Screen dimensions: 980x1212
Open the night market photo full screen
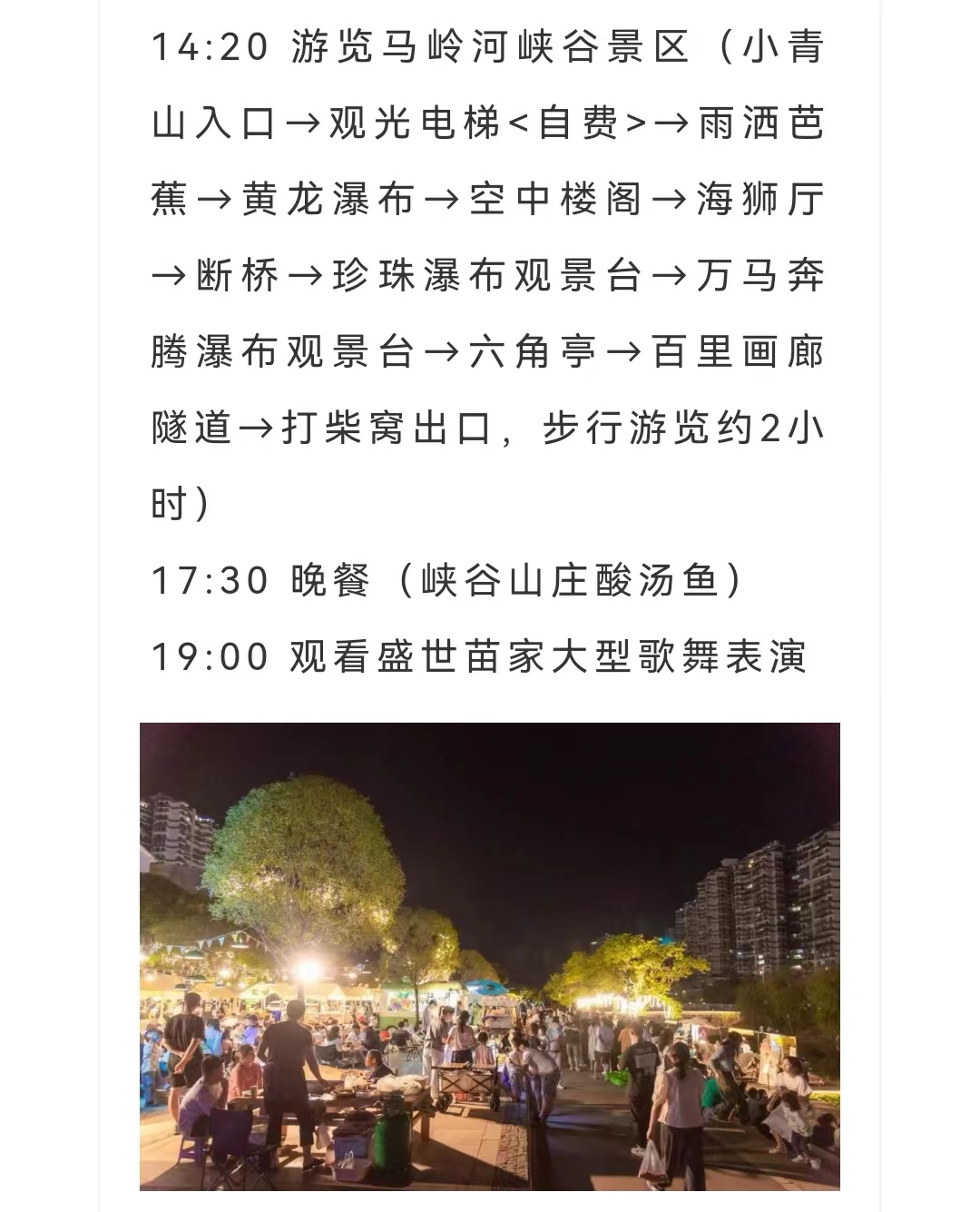coord(490,955)
